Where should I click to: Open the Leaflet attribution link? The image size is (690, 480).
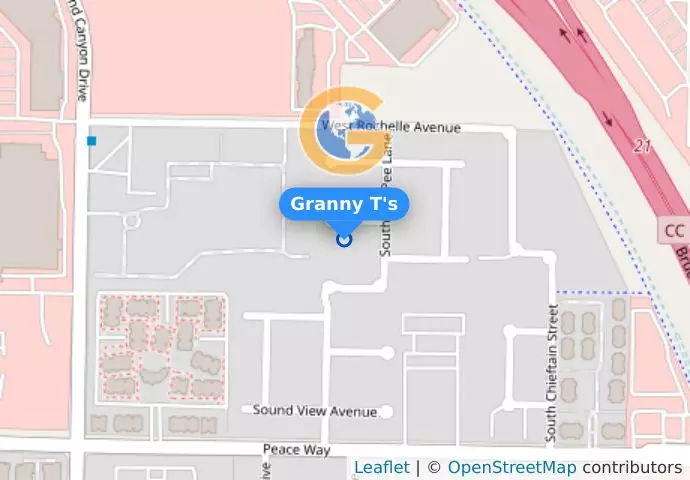click(x=381, y=468)
